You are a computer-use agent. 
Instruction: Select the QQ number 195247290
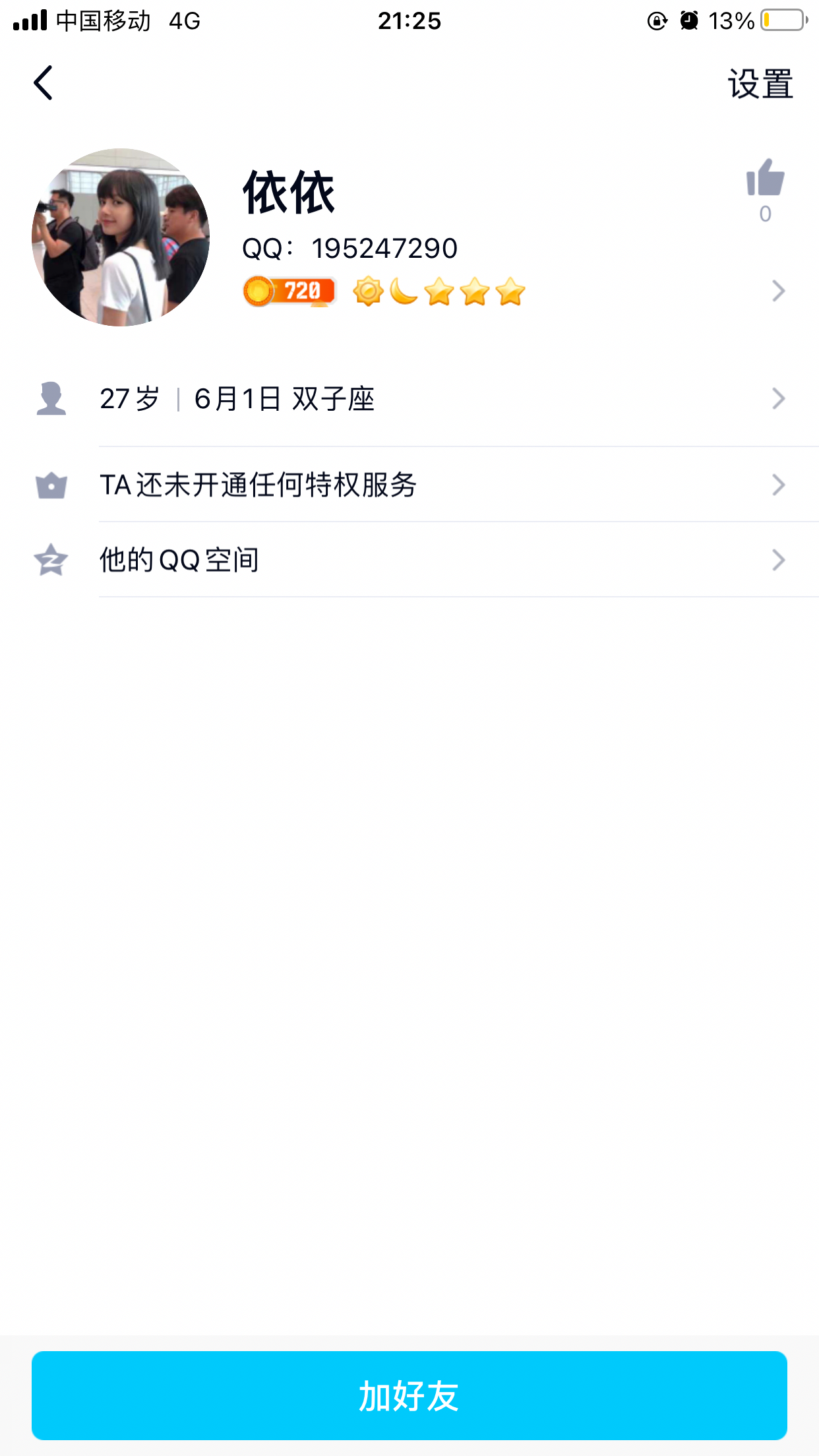tap(349, 249)
